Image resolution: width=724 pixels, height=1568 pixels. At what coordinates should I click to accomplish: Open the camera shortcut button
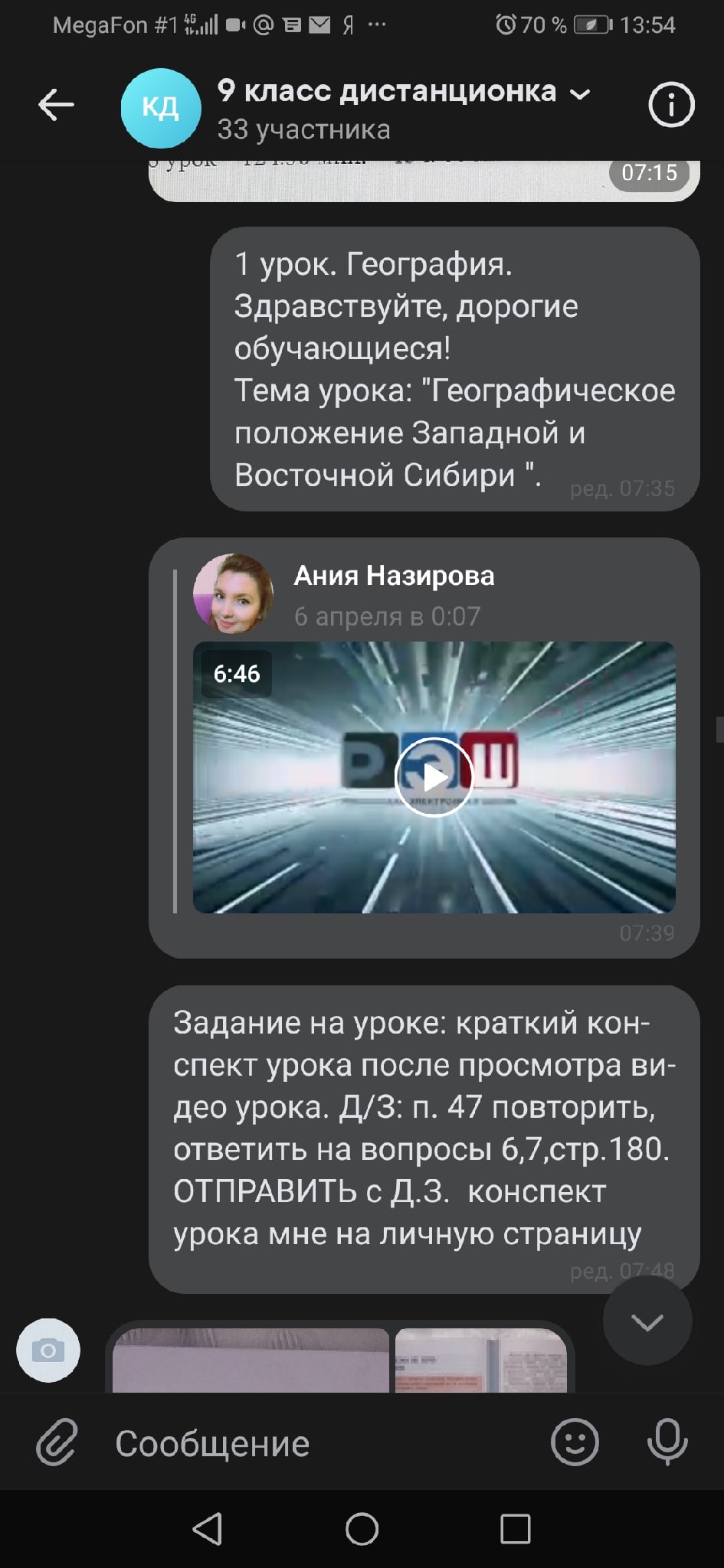[x=48, y=1351]
